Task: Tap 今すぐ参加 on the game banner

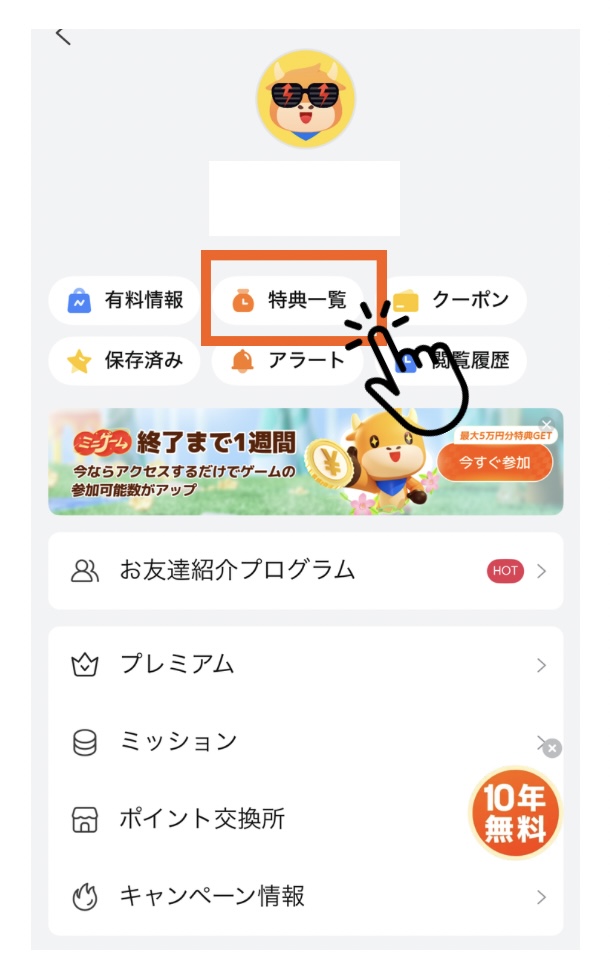Action: 494,462
